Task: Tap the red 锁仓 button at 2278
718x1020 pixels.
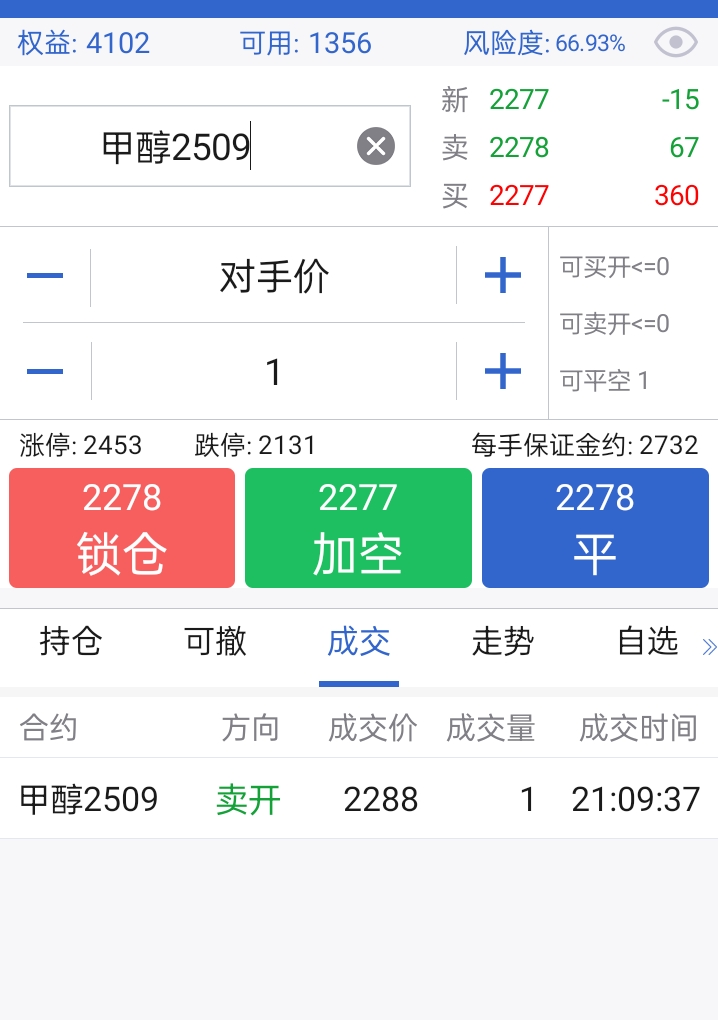Action: tap(122, 528)
